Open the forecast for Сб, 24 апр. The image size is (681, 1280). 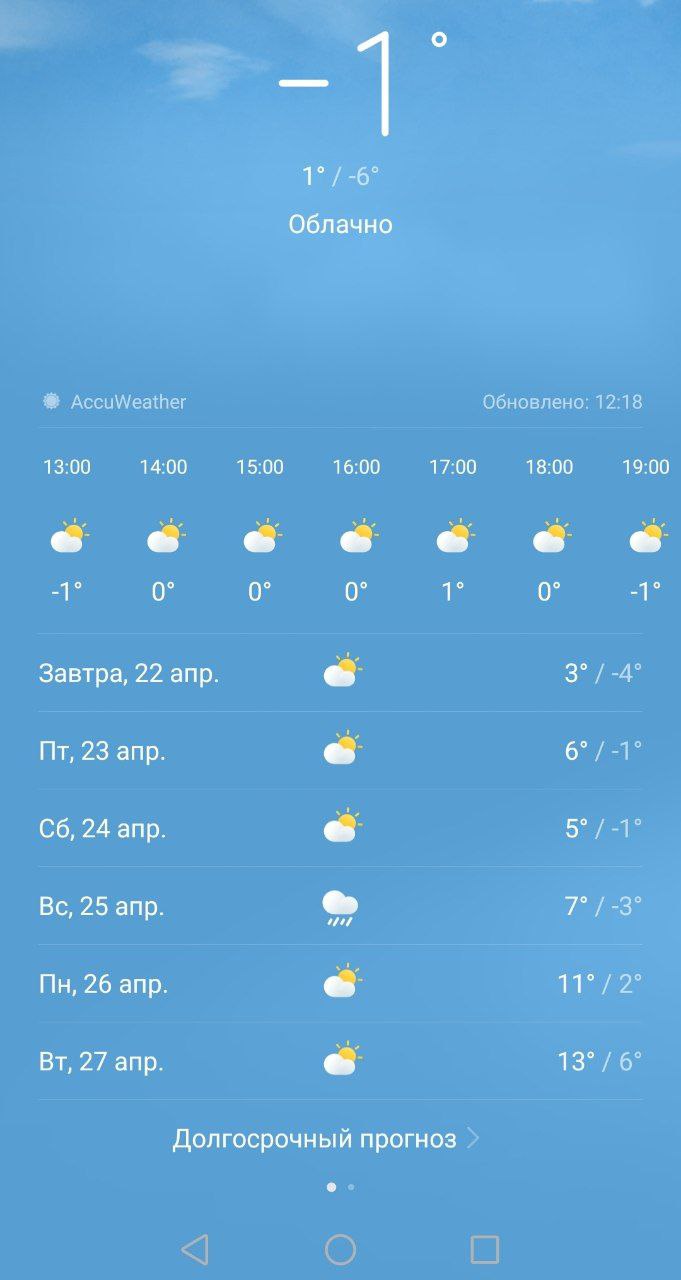340,829
